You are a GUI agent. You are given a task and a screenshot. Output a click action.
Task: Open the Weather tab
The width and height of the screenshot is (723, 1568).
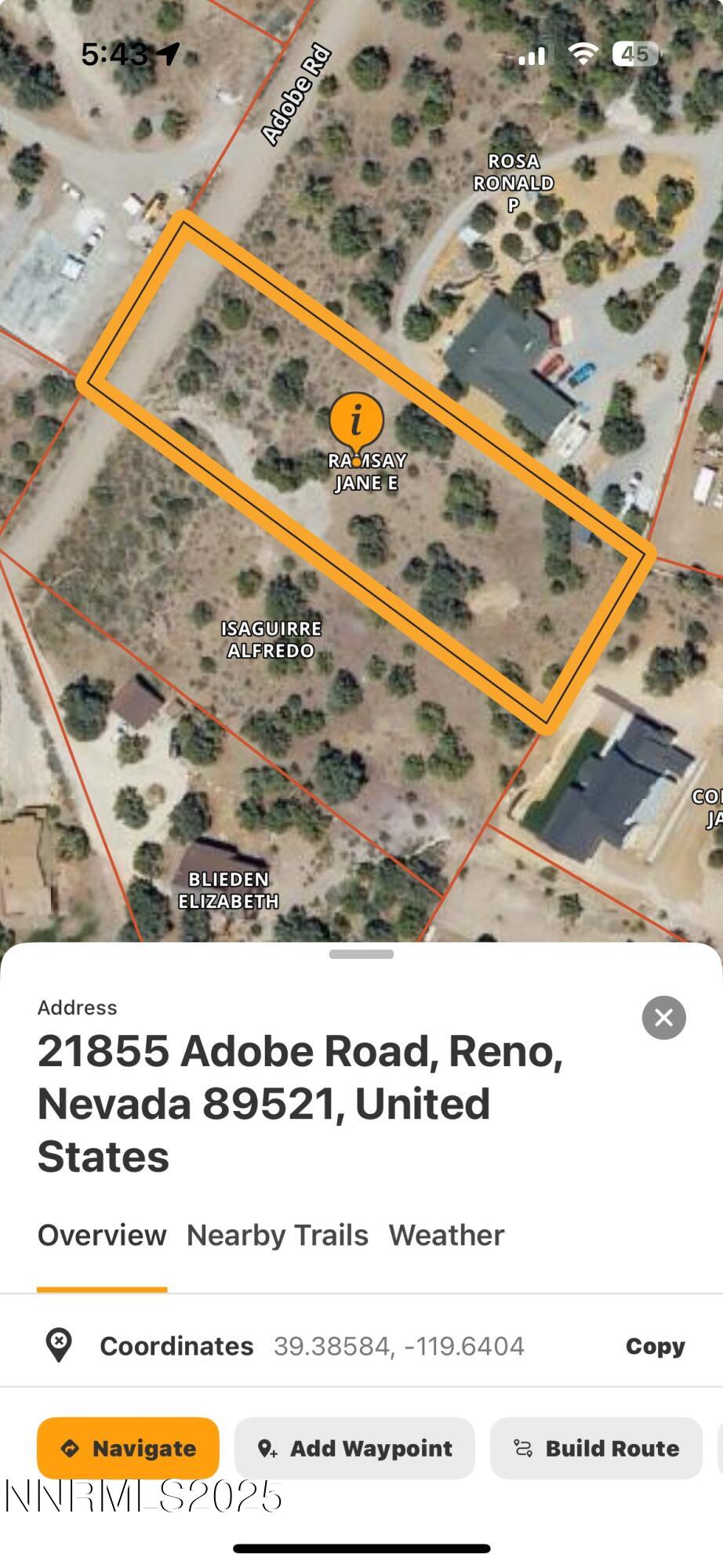point(446,1236)
